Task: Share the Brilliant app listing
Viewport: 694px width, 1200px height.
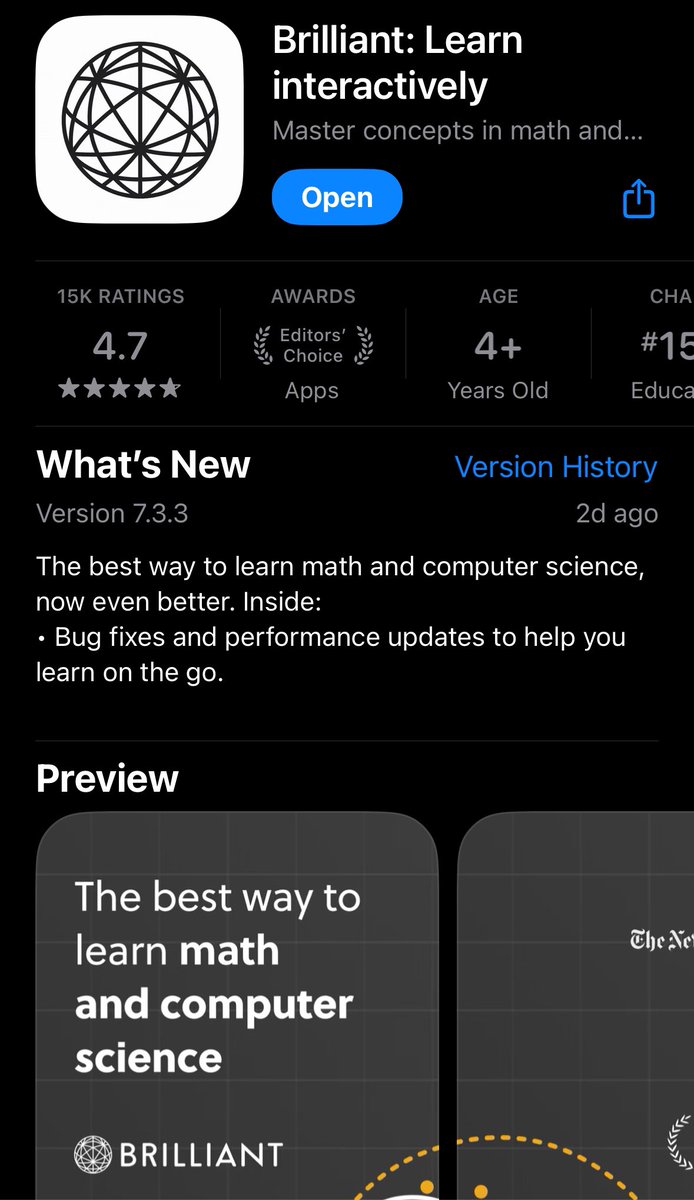Action: 638,199
